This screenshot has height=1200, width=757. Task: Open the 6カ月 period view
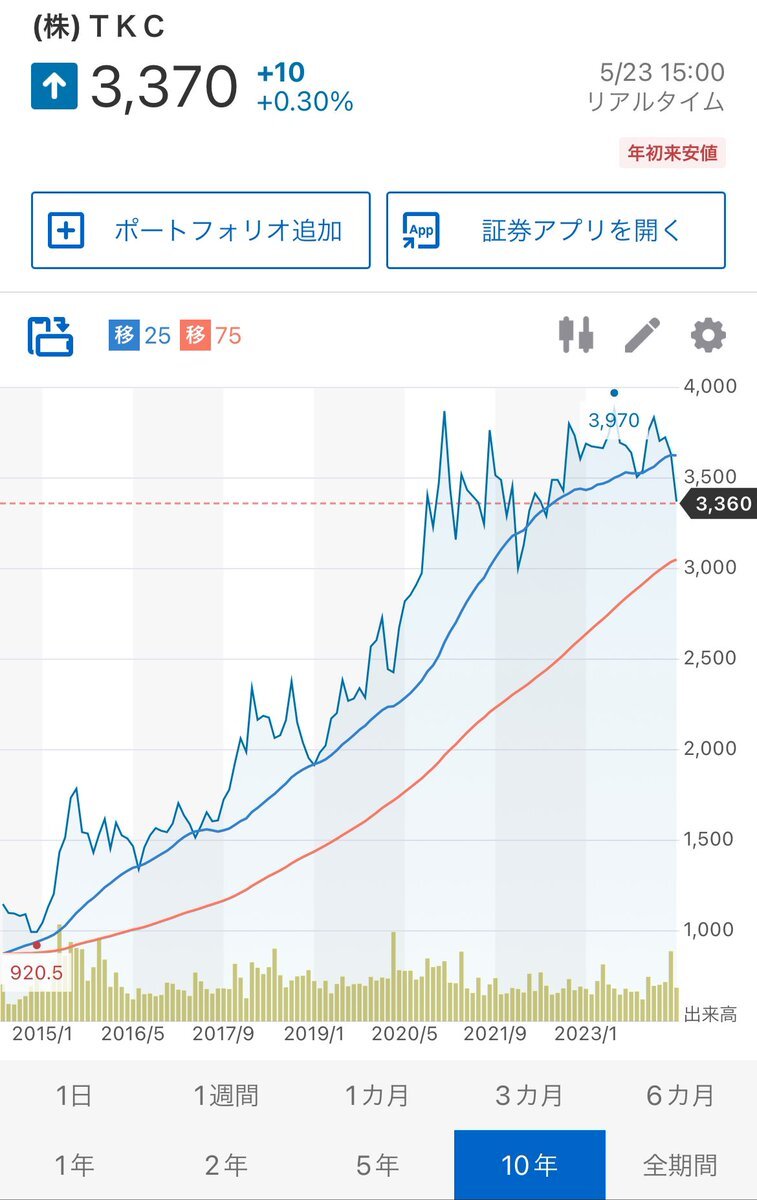(681, 1096)
